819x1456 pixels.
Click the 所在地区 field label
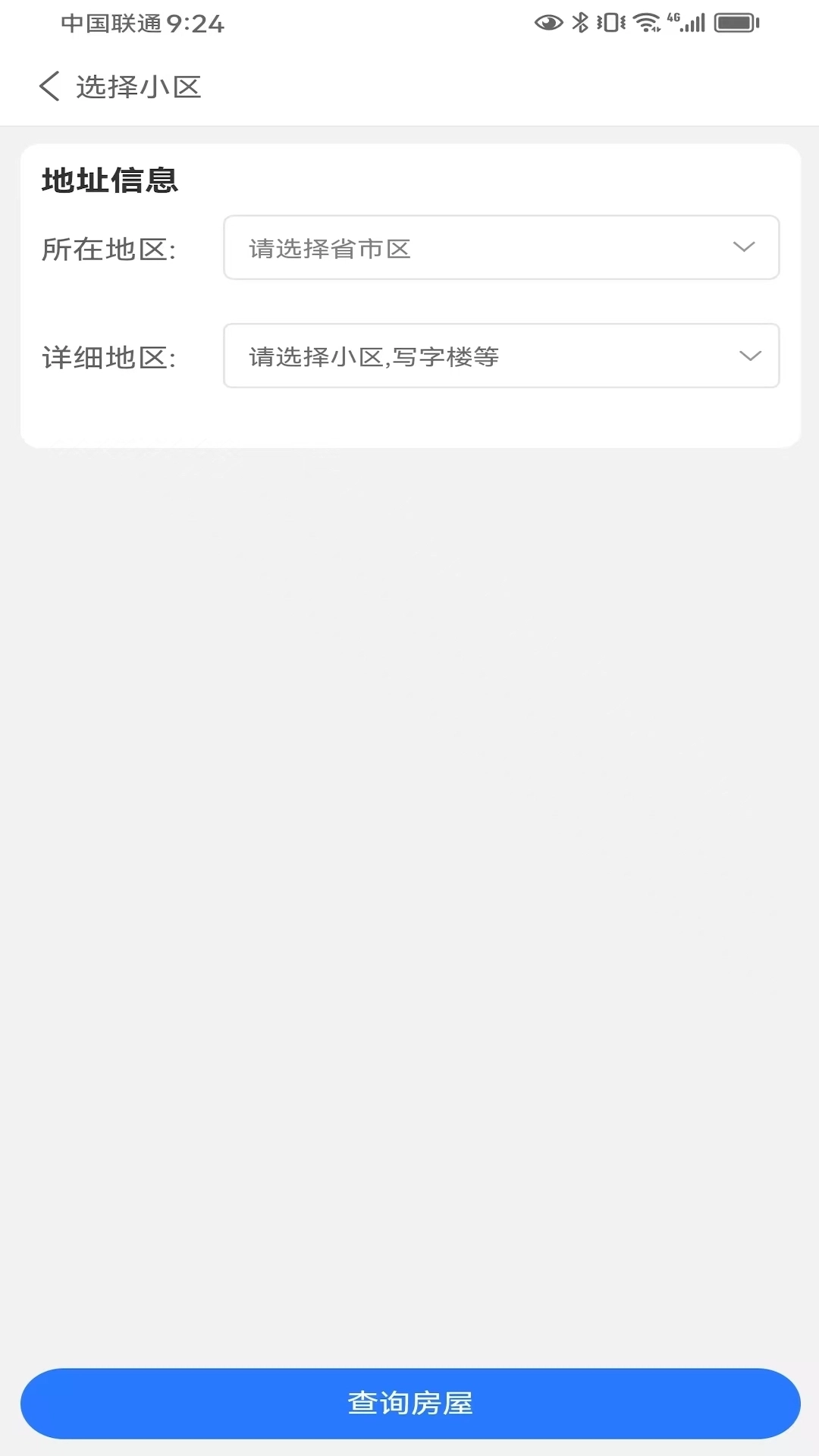click(x=111, y=247)
